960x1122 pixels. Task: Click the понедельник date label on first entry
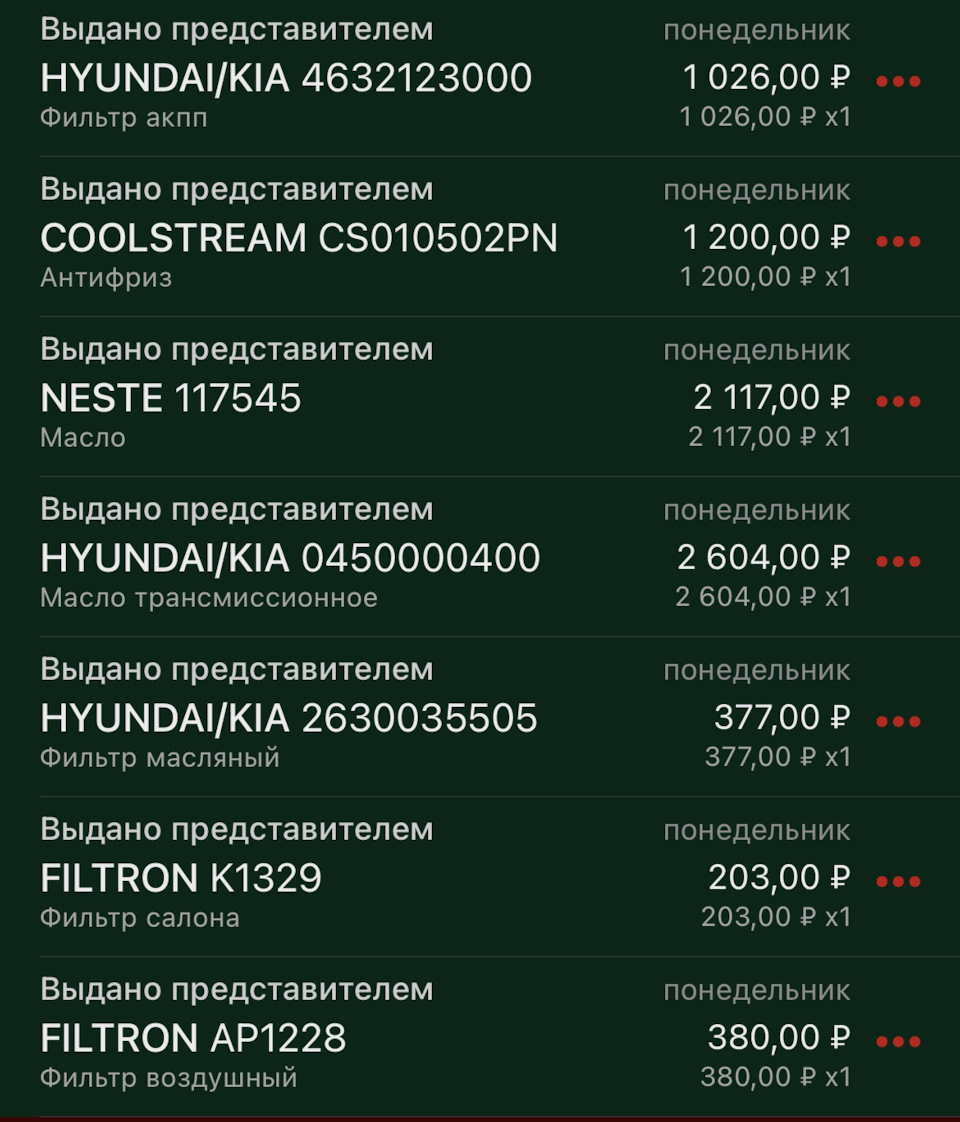758,30
